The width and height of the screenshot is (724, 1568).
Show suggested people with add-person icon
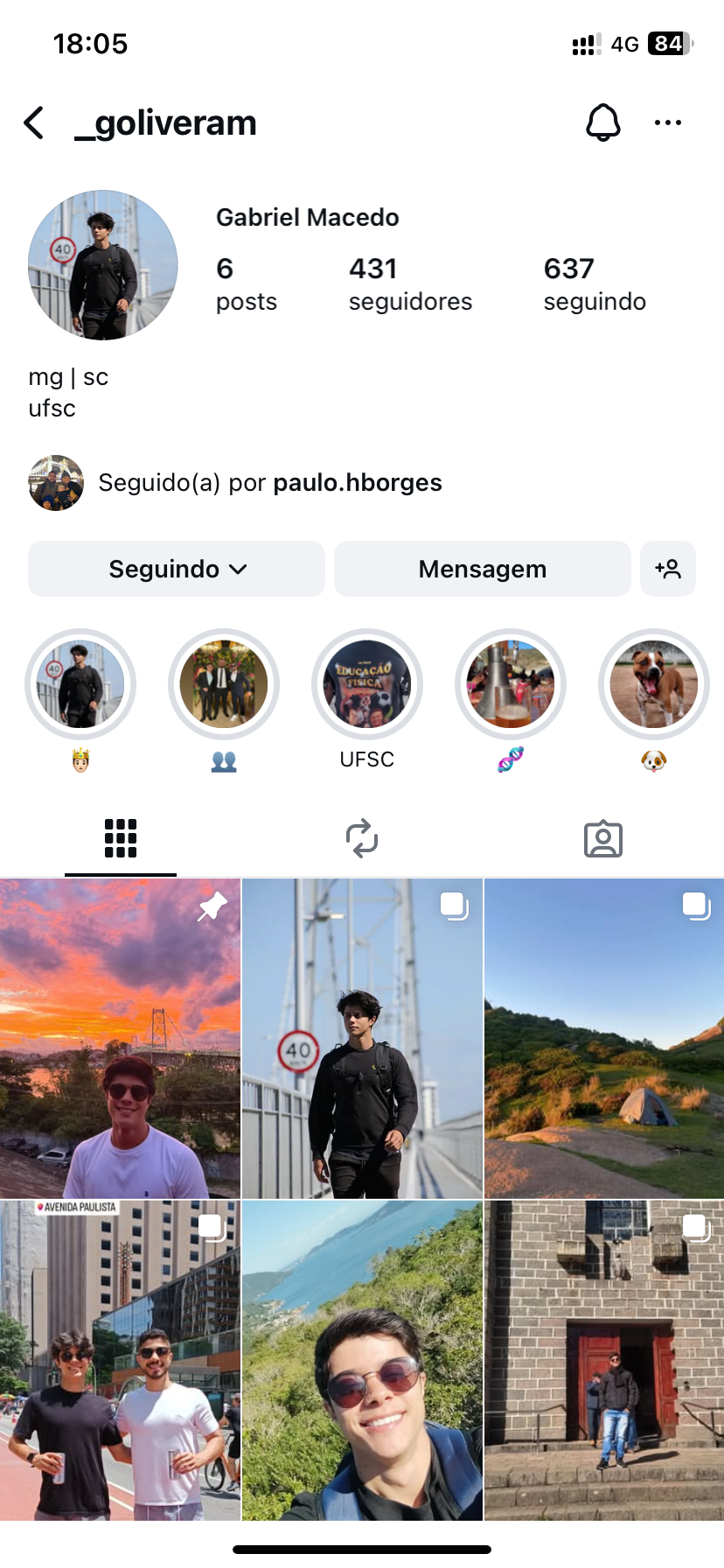tap(668, 569)
